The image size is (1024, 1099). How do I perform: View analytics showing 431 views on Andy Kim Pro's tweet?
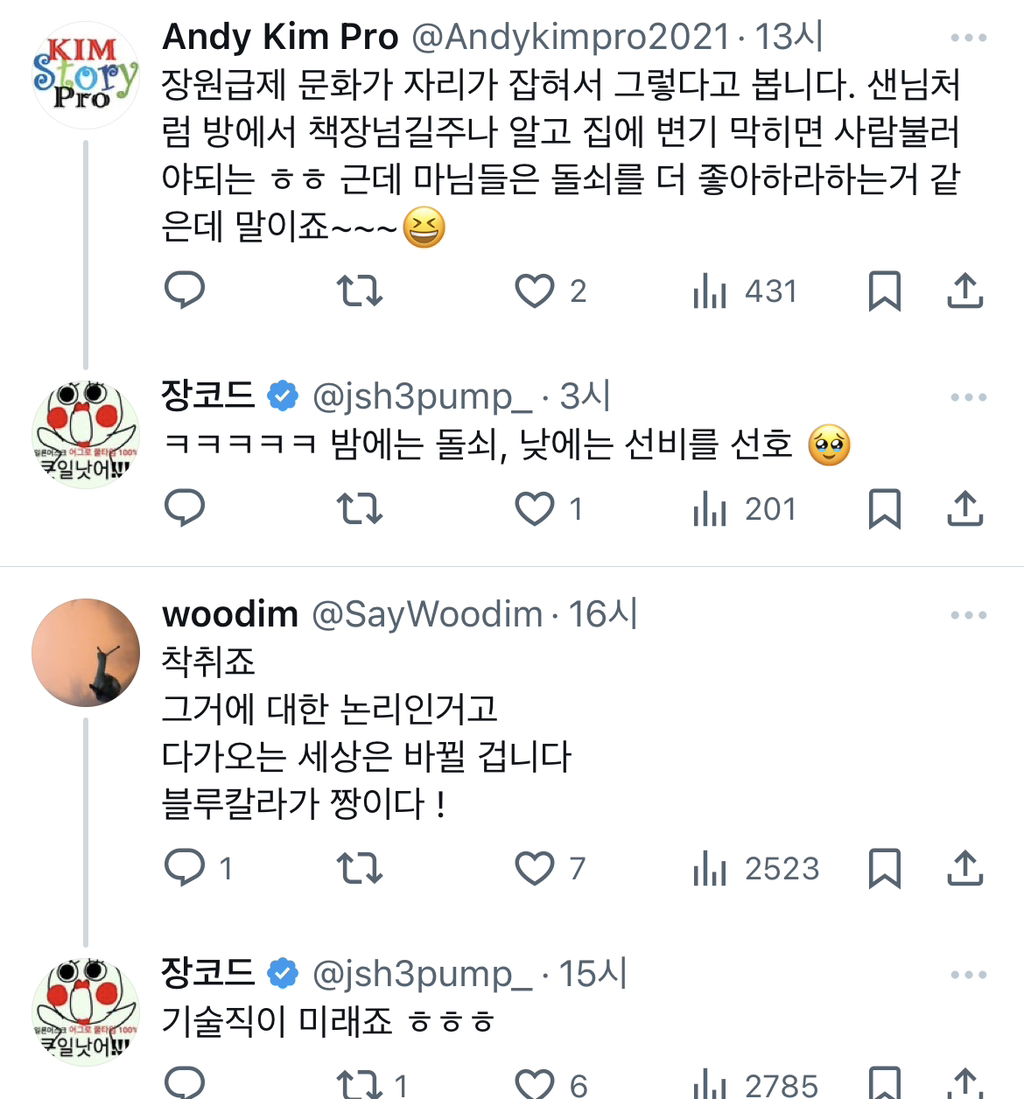tap(710, 290)
